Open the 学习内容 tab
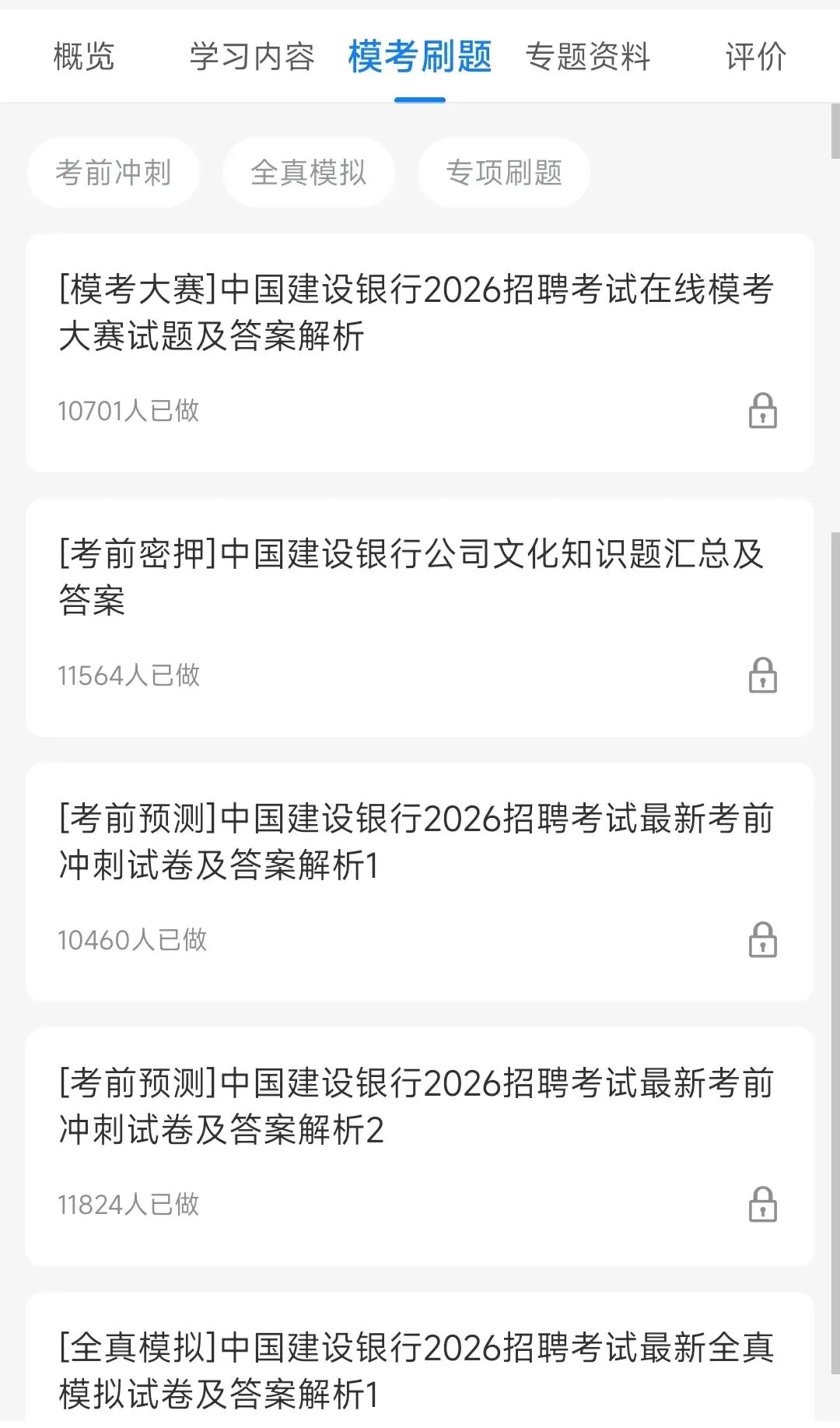The width and height of the screenshot is (840, 1428). [252, 57]
